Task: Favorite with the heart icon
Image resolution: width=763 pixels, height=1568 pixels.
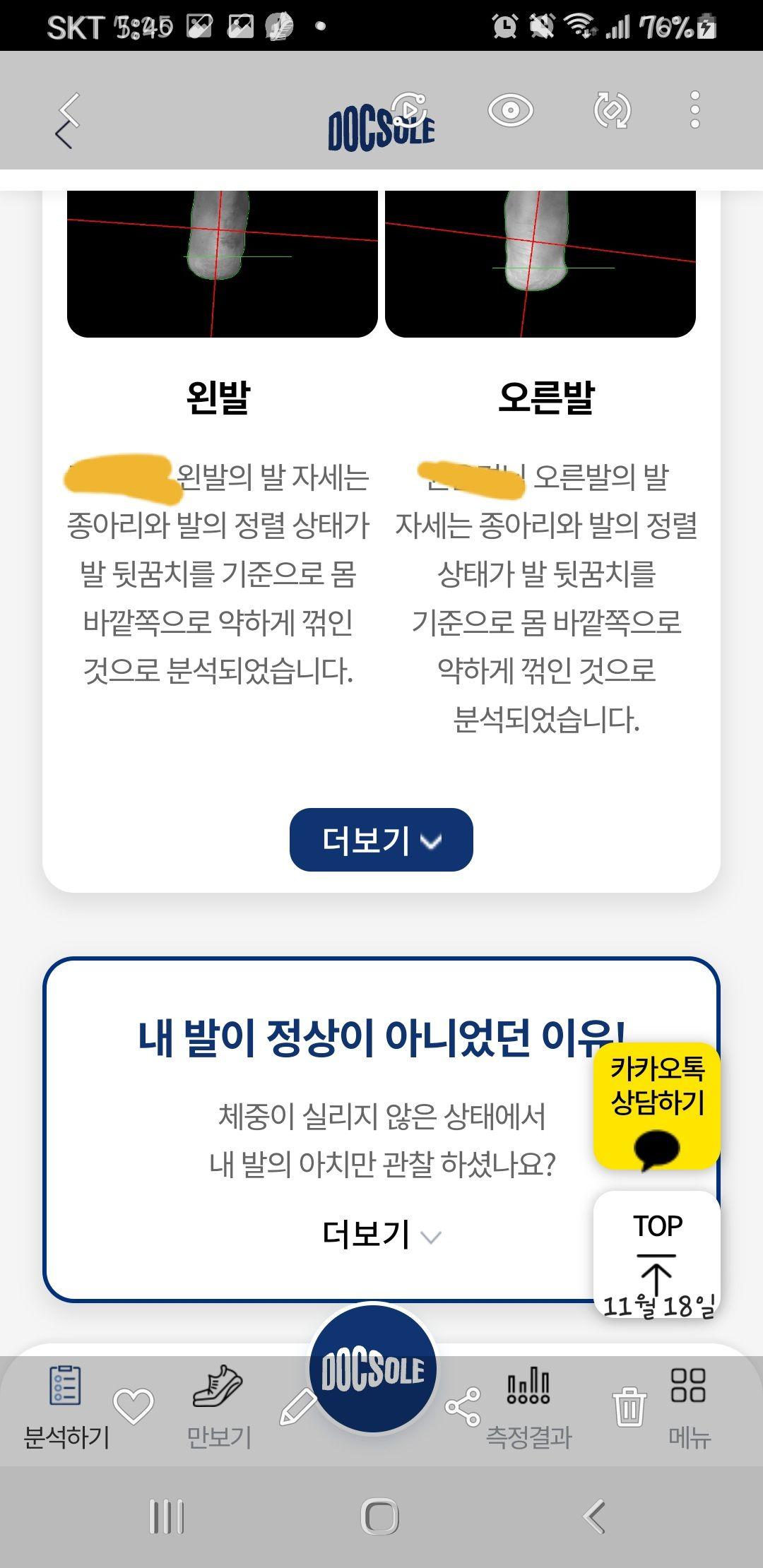Action: click(133, 1406)
